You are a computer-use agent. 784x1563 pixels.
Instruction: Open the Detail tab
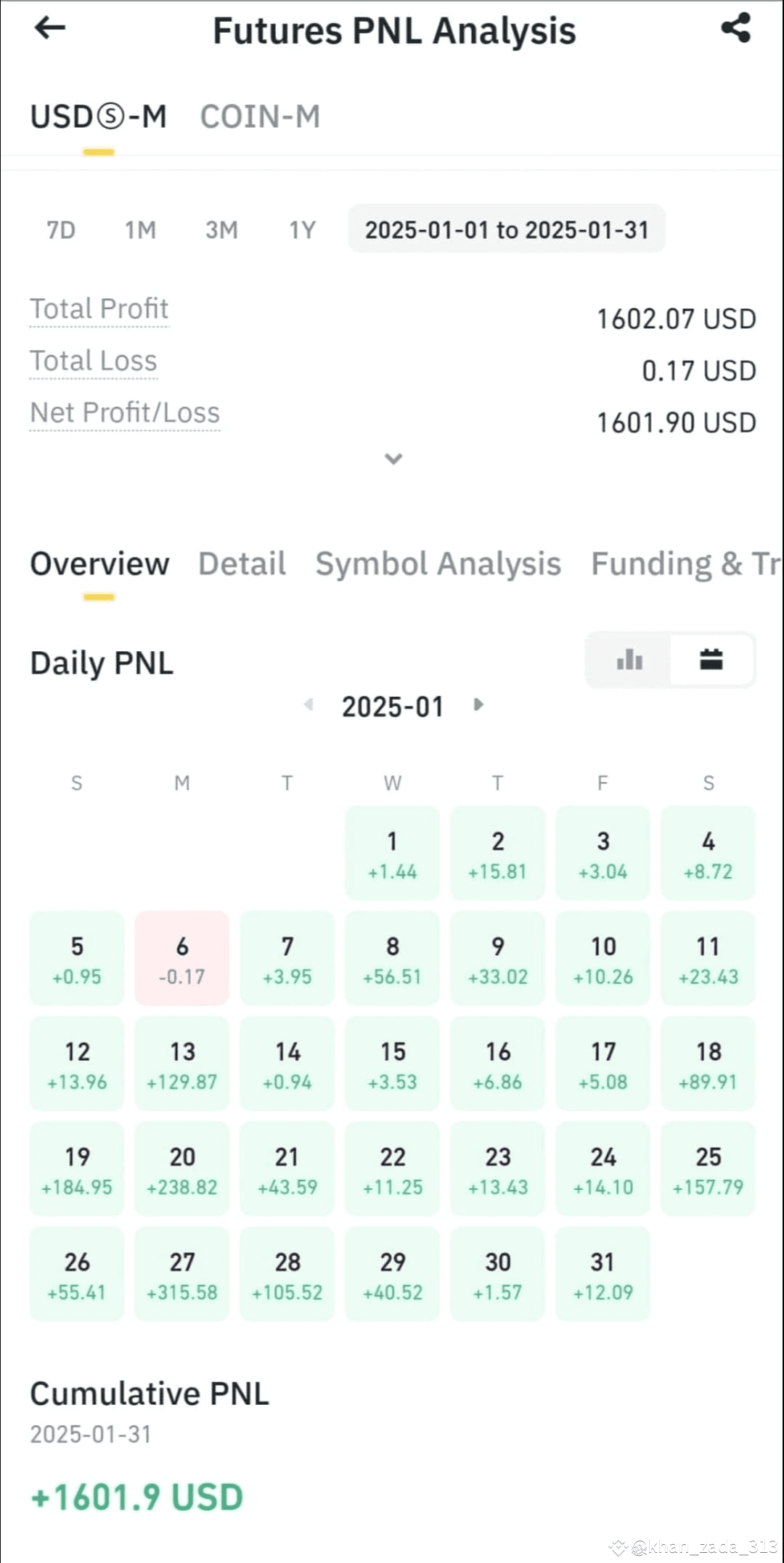click(x=241, y=563)
